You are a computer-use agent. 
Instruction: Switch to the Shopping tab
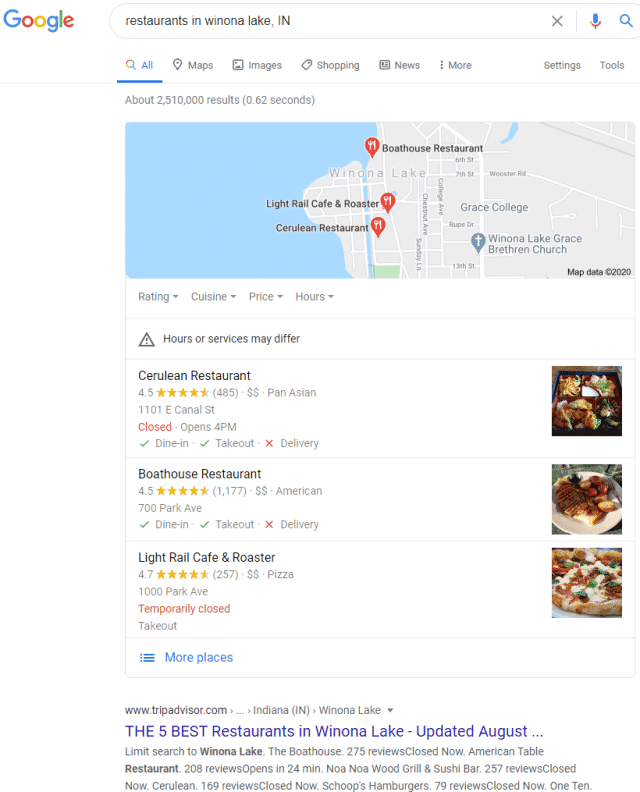pyautogui.click(x=330, y=65)
